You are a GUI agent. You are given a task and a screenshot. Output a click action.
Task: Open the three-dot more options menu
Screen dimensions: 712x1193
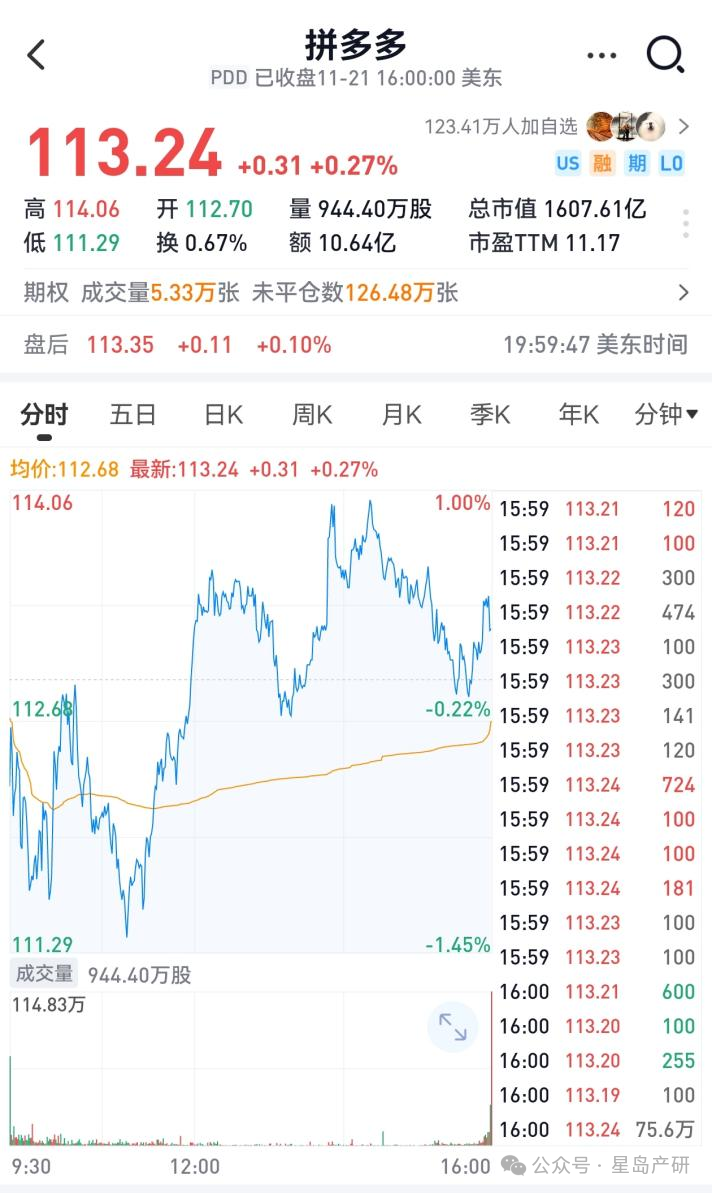tap(601, 56)
